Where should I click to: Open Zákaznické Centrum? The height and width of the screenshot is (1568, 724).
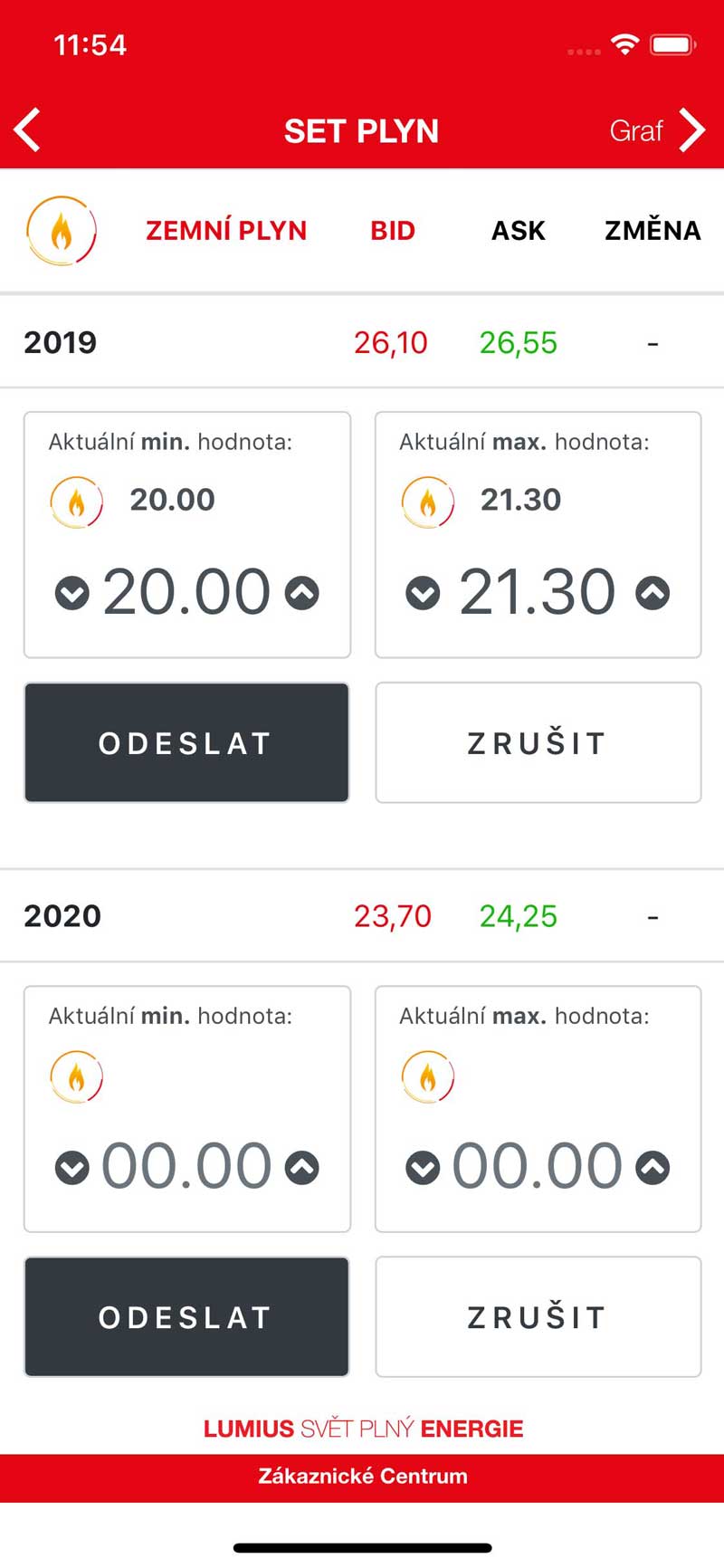(x=362, y=1477)
